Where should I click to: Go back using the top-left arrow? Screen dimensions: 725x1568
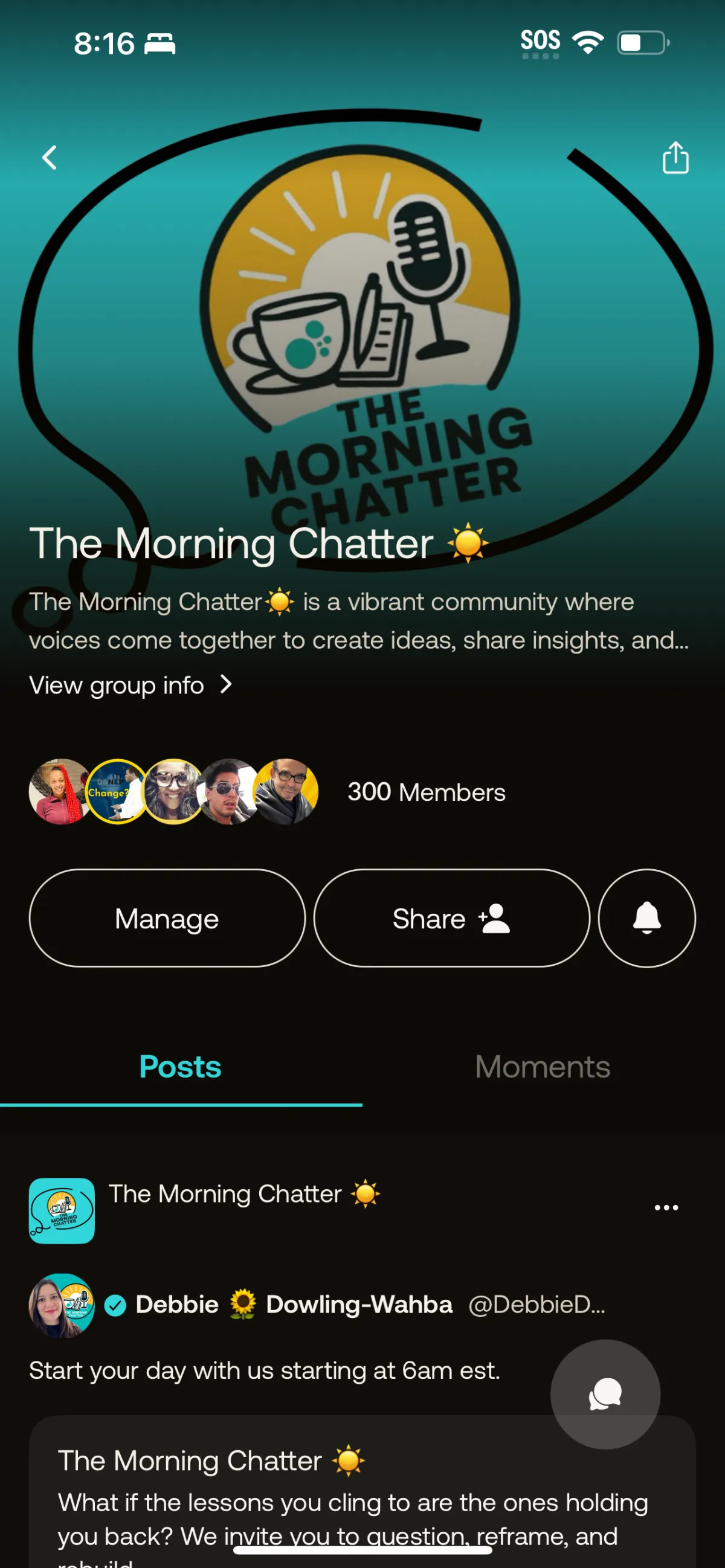[x=50, y=158]
